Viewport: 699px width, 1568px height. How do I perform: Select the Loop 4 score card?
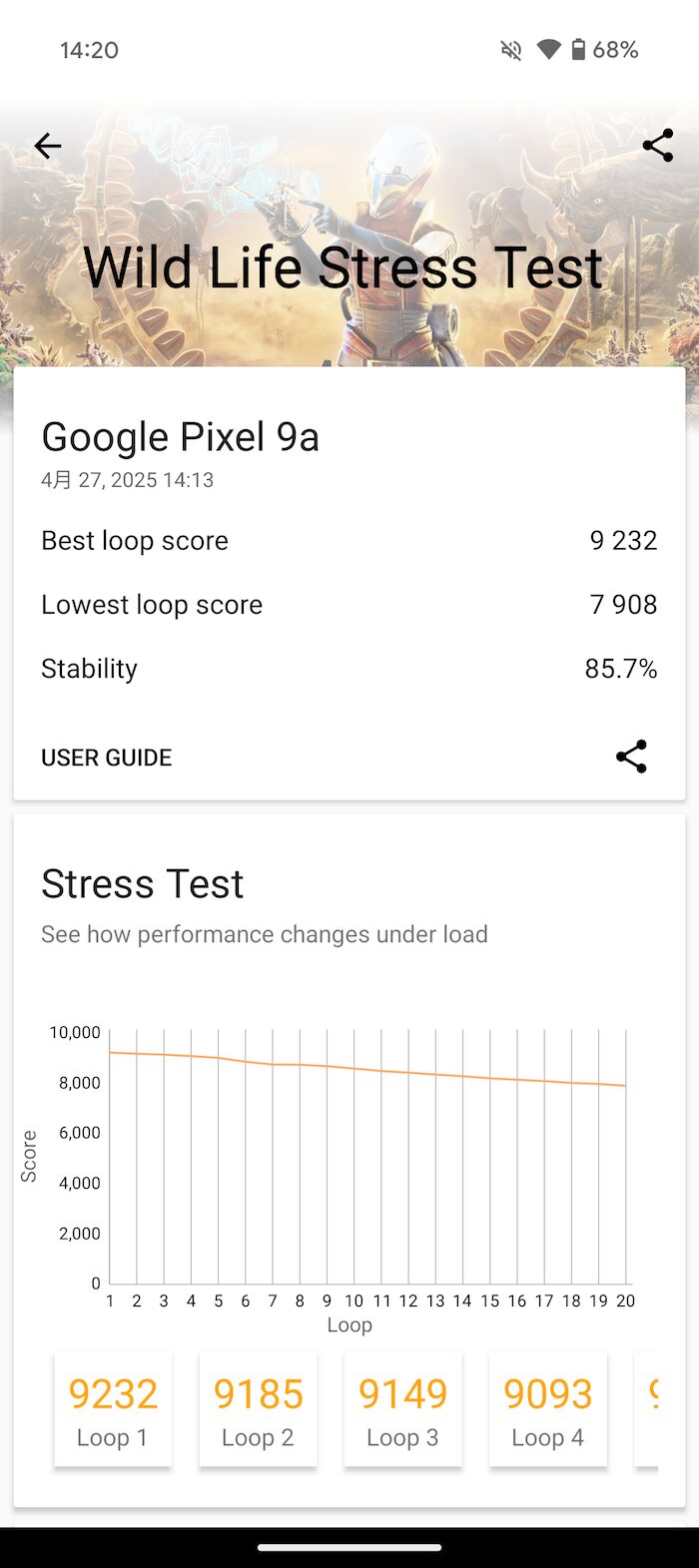pyautogui.click(x=547, y=1410)
